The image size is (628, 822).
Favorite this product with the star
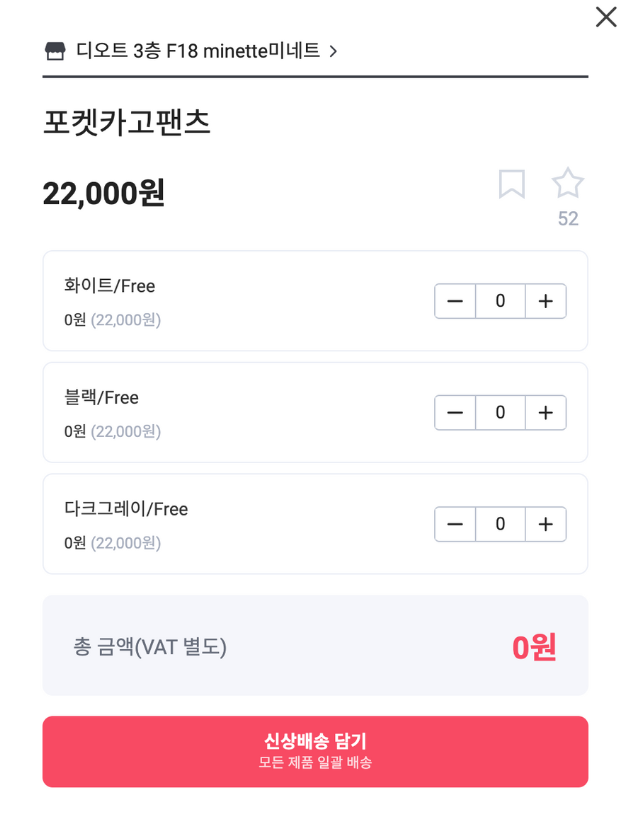coord(568,183)
